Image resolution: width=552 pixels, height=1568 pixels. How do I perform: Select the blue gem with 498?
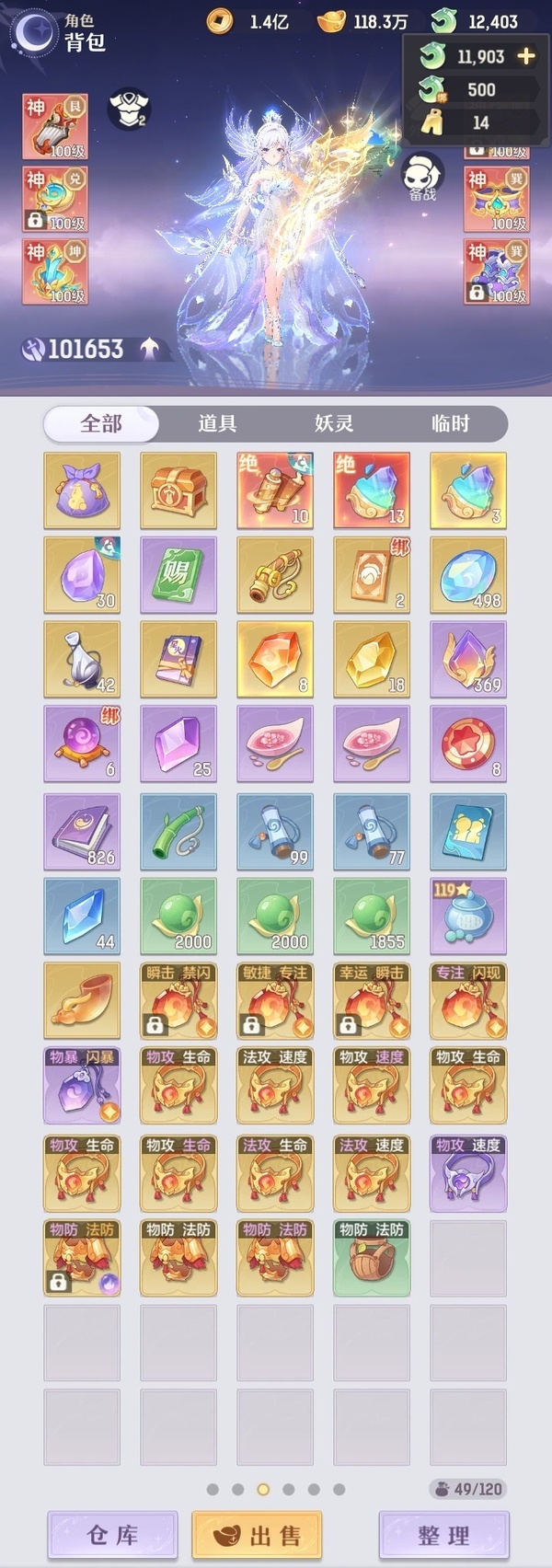point(468,575)
